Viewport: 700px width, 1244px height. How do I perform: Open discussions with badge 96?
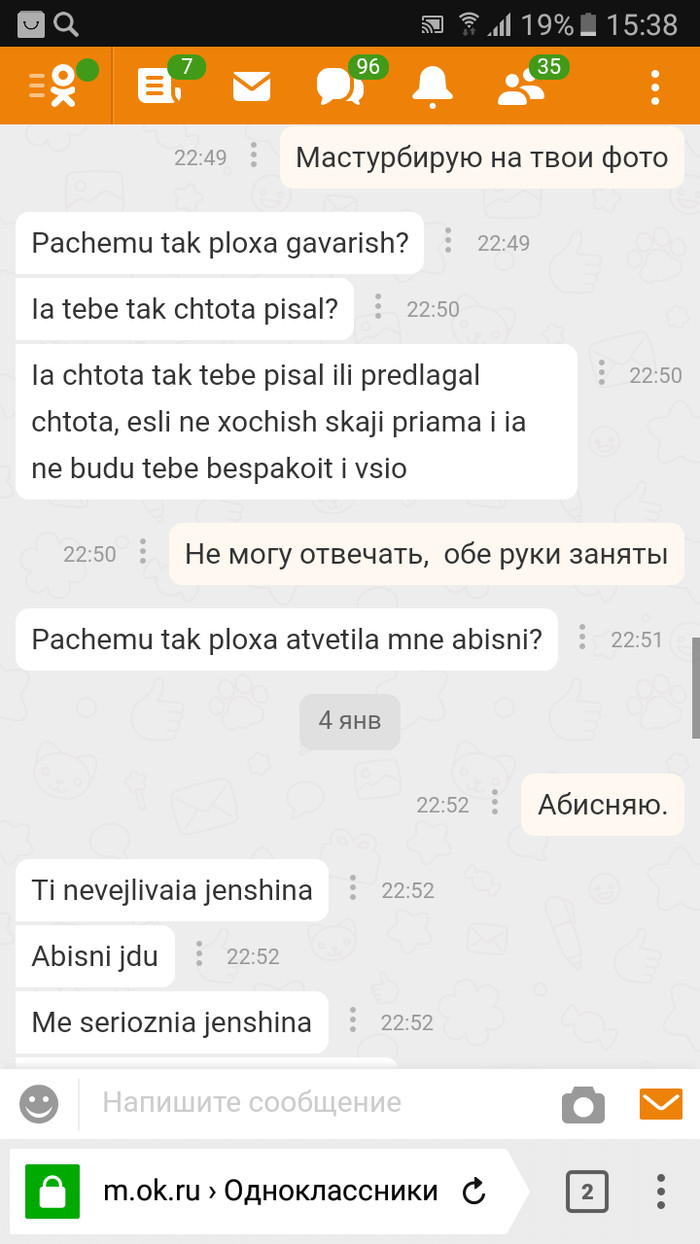[x=340, y=87]
